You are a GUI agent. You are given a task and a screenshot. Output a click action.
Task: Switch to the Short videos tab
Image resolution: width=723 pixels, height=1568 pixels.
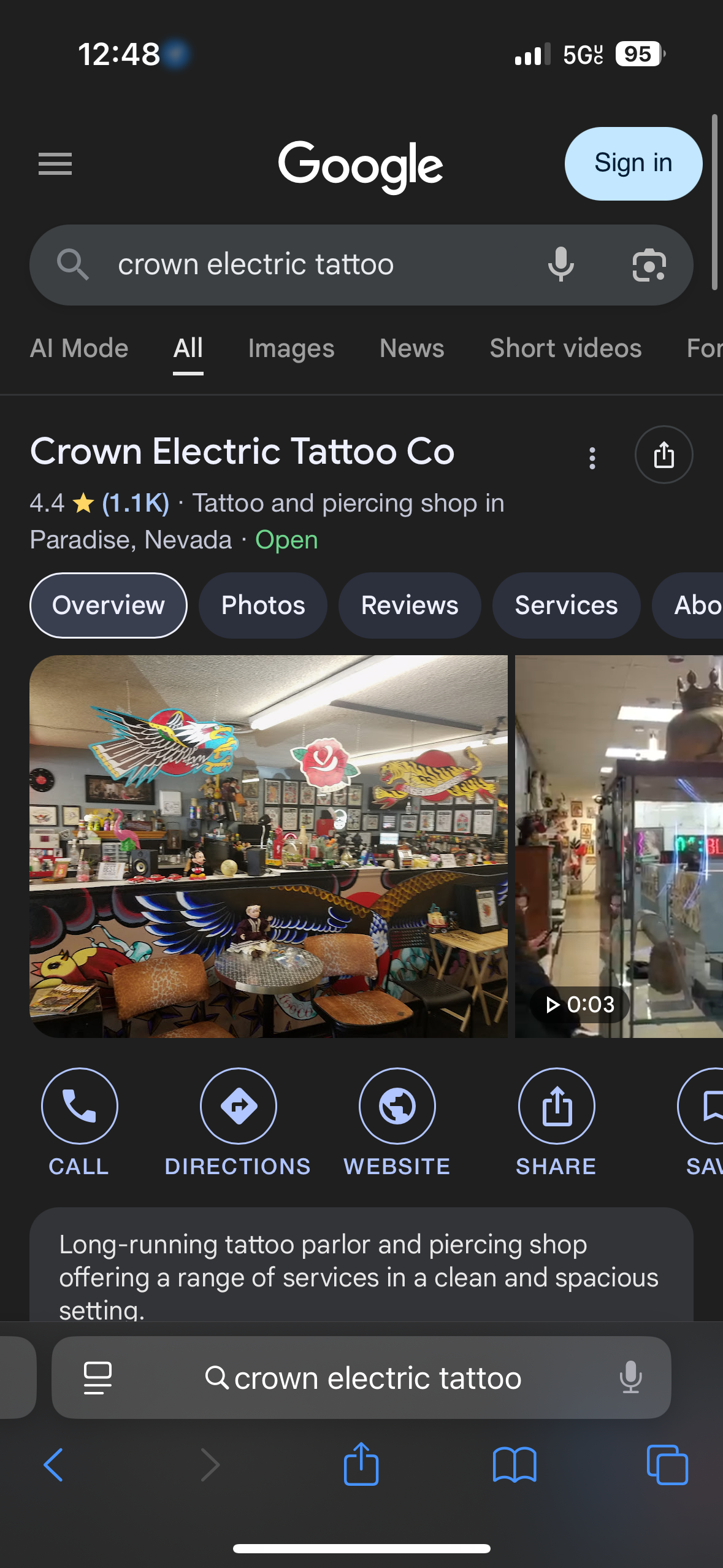(565, 348)
